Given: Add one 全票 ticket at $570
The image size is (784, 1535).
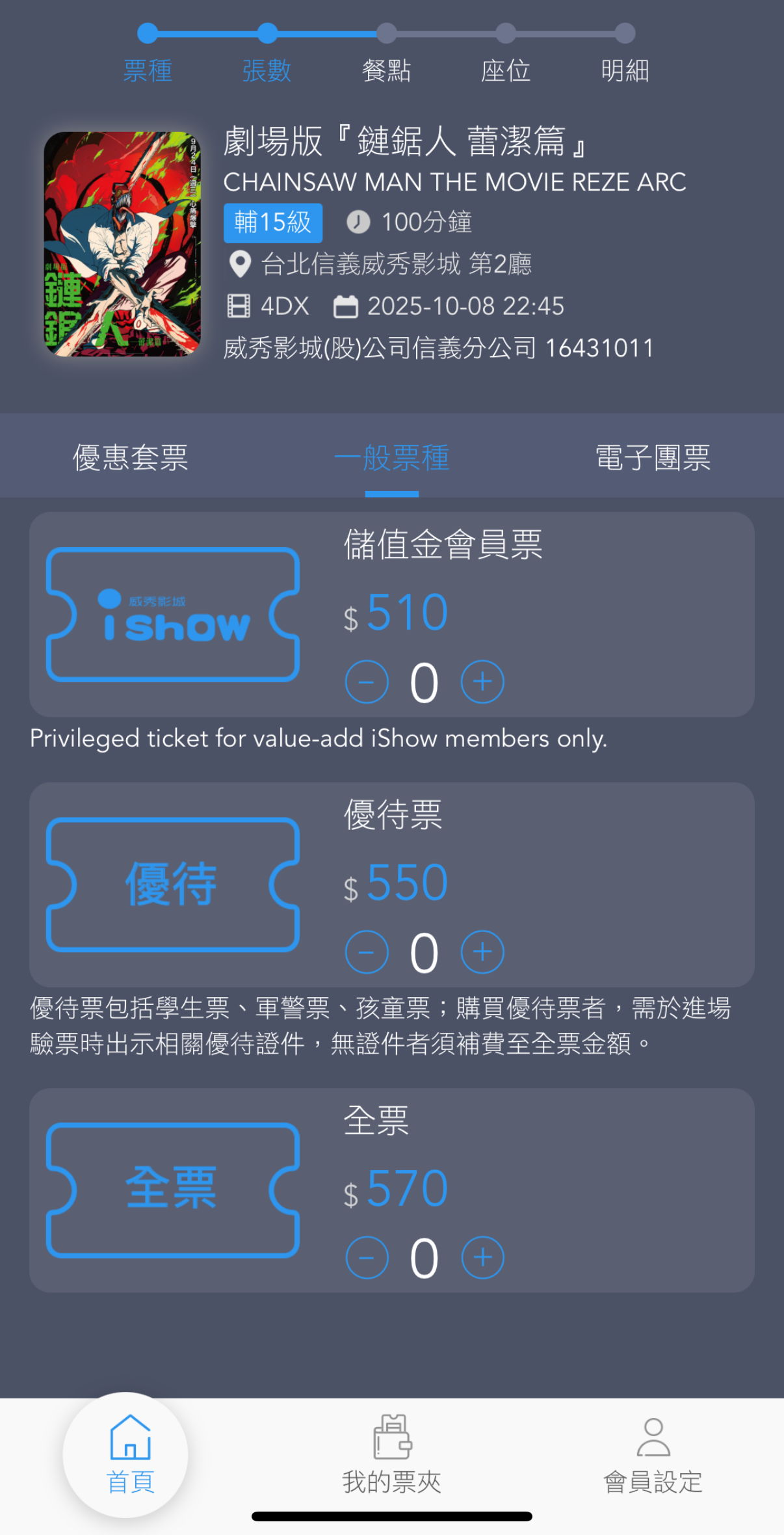Looking at the screenshot, I should click(482, 1257).
